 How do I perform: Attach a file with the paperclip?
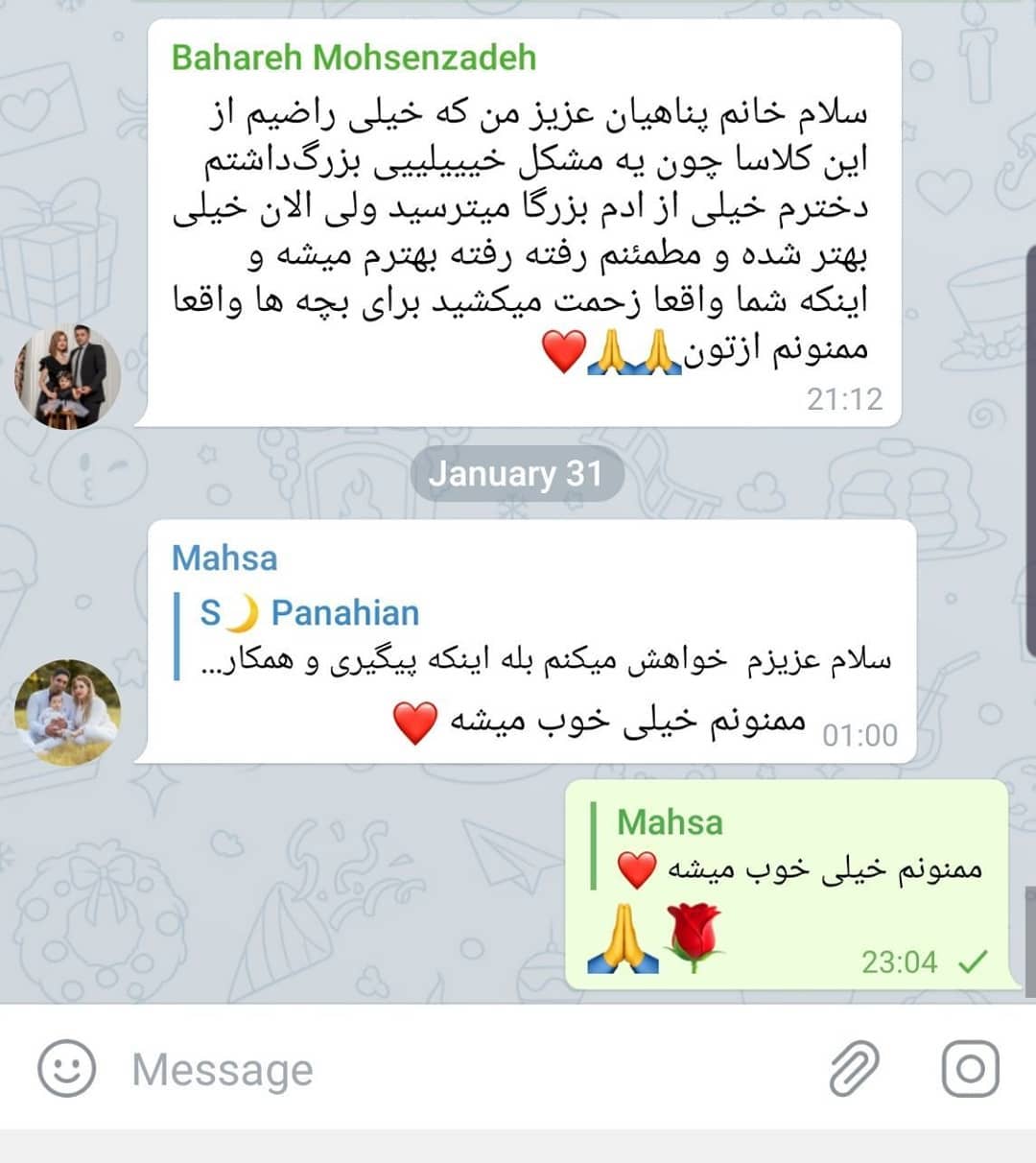[x=853, y=1068]
